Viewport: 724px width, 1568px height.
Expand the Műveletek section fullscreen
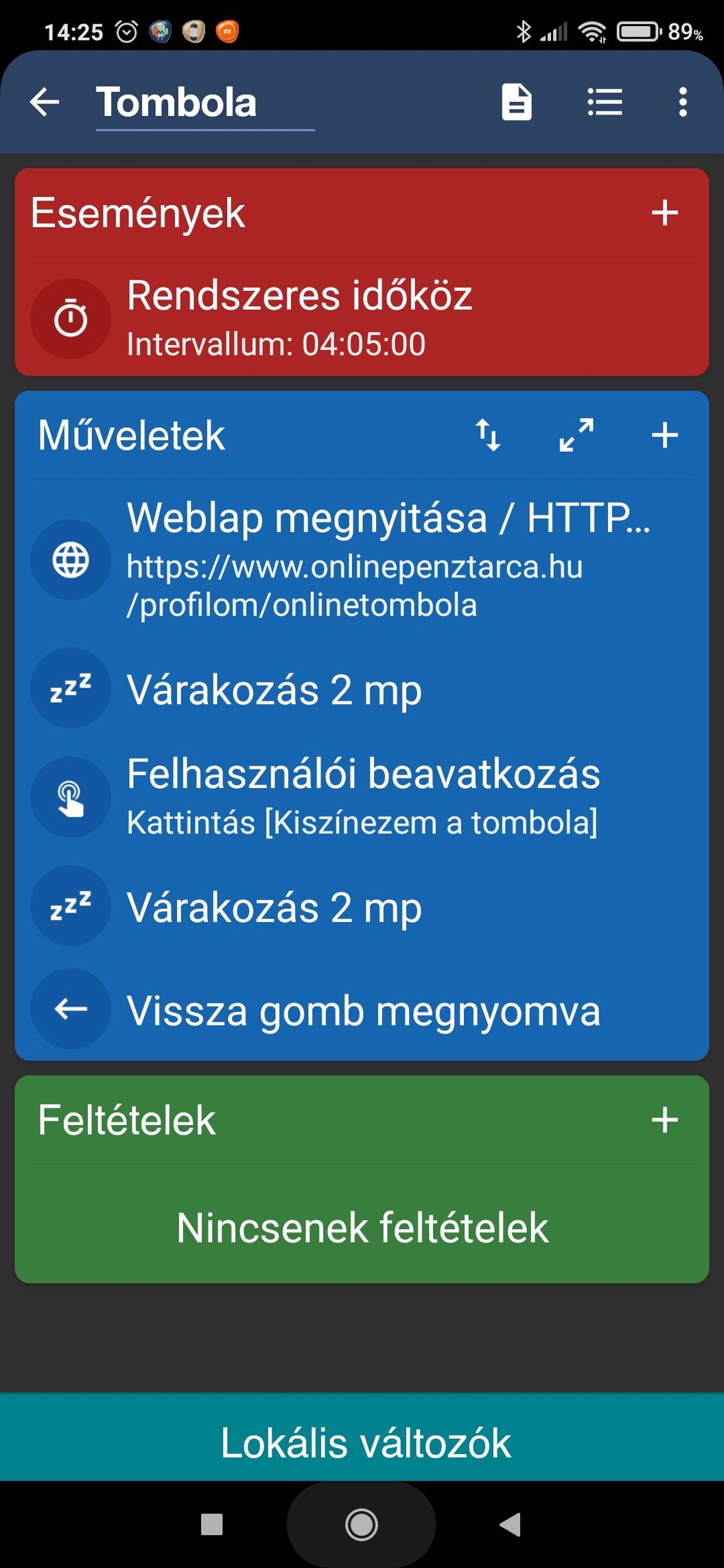[x=576, y=435]
